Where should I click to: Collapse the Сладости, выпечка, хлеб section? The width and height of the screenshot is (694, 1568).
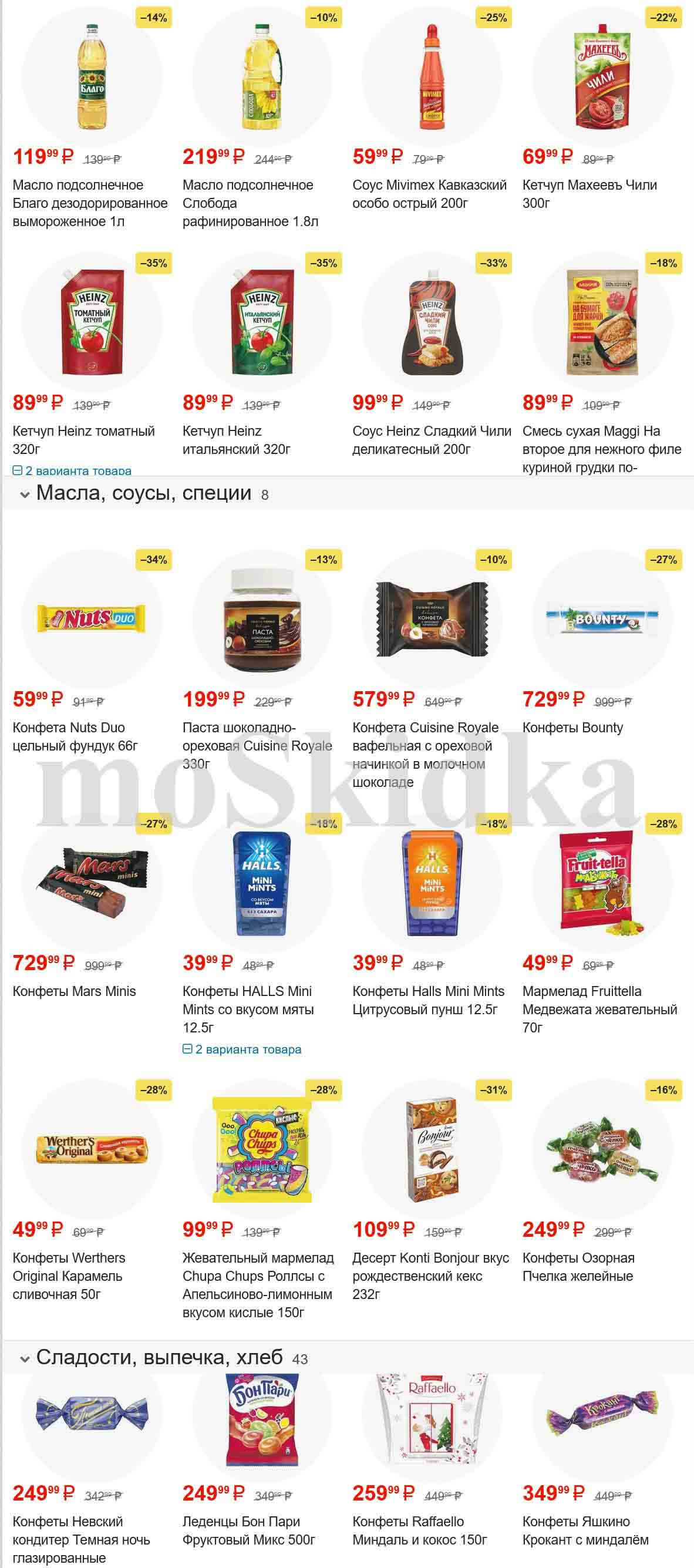point(25,1358)
